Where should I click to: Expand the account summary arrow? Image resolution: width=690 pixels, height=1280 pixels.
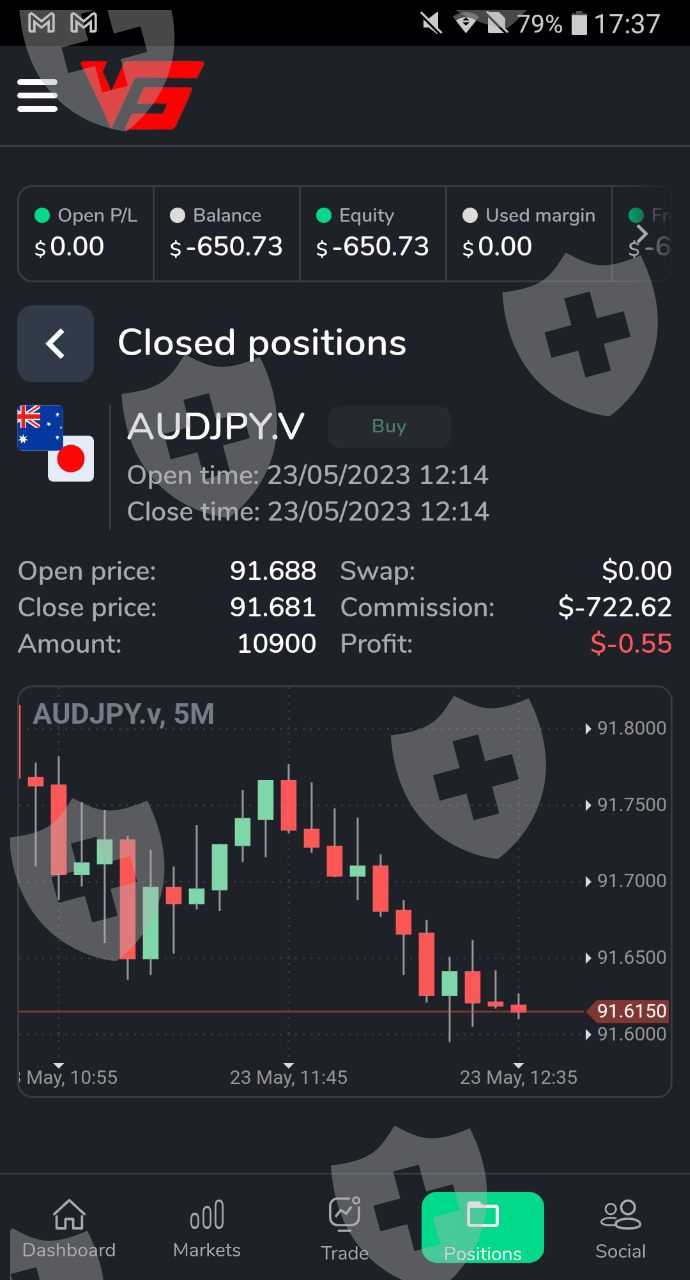tap(642, 233)
